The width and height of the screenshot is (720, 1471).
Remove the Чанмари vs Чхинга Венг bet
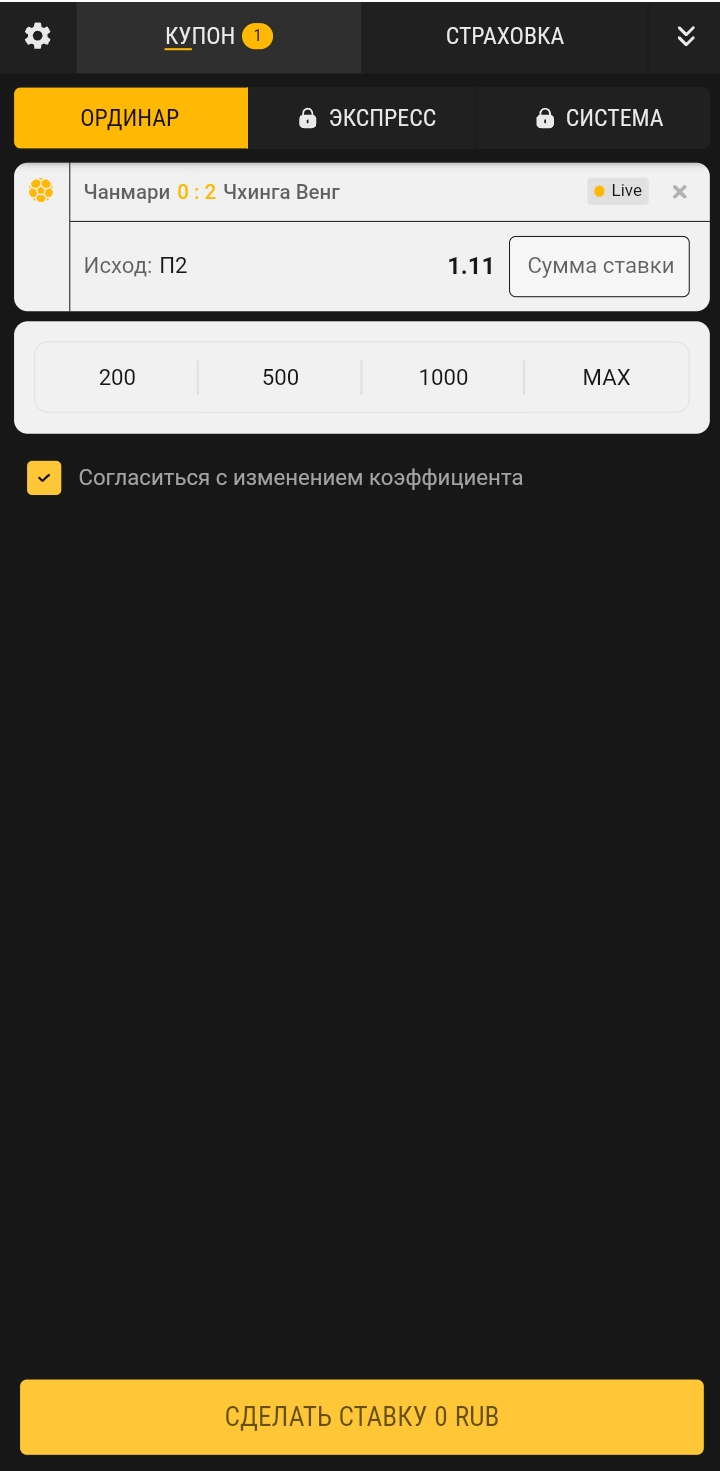click(680, 192)
